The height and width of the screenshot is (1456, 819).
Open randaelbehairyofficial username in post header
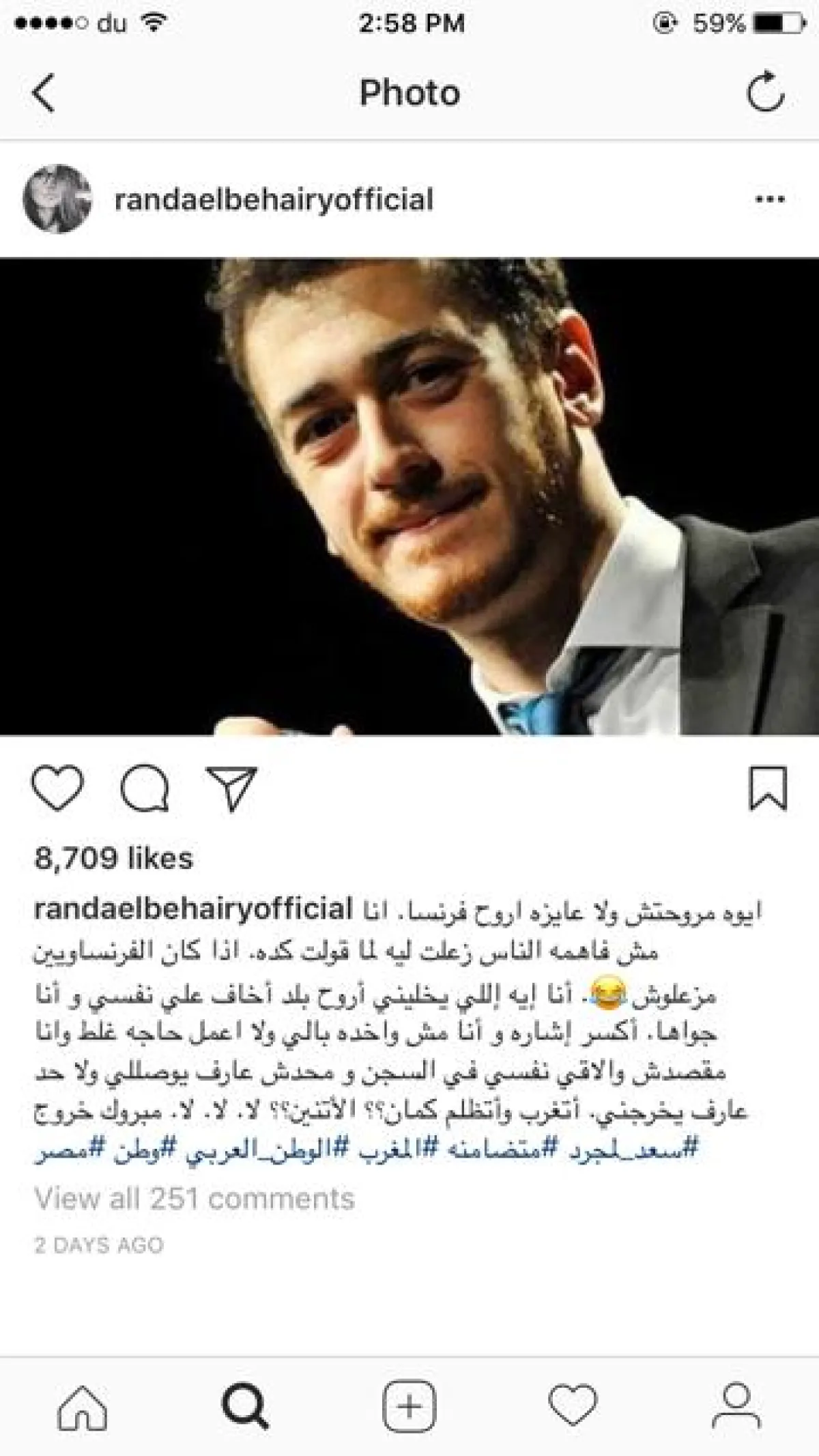pyautogui.click(x=274, y=200)
